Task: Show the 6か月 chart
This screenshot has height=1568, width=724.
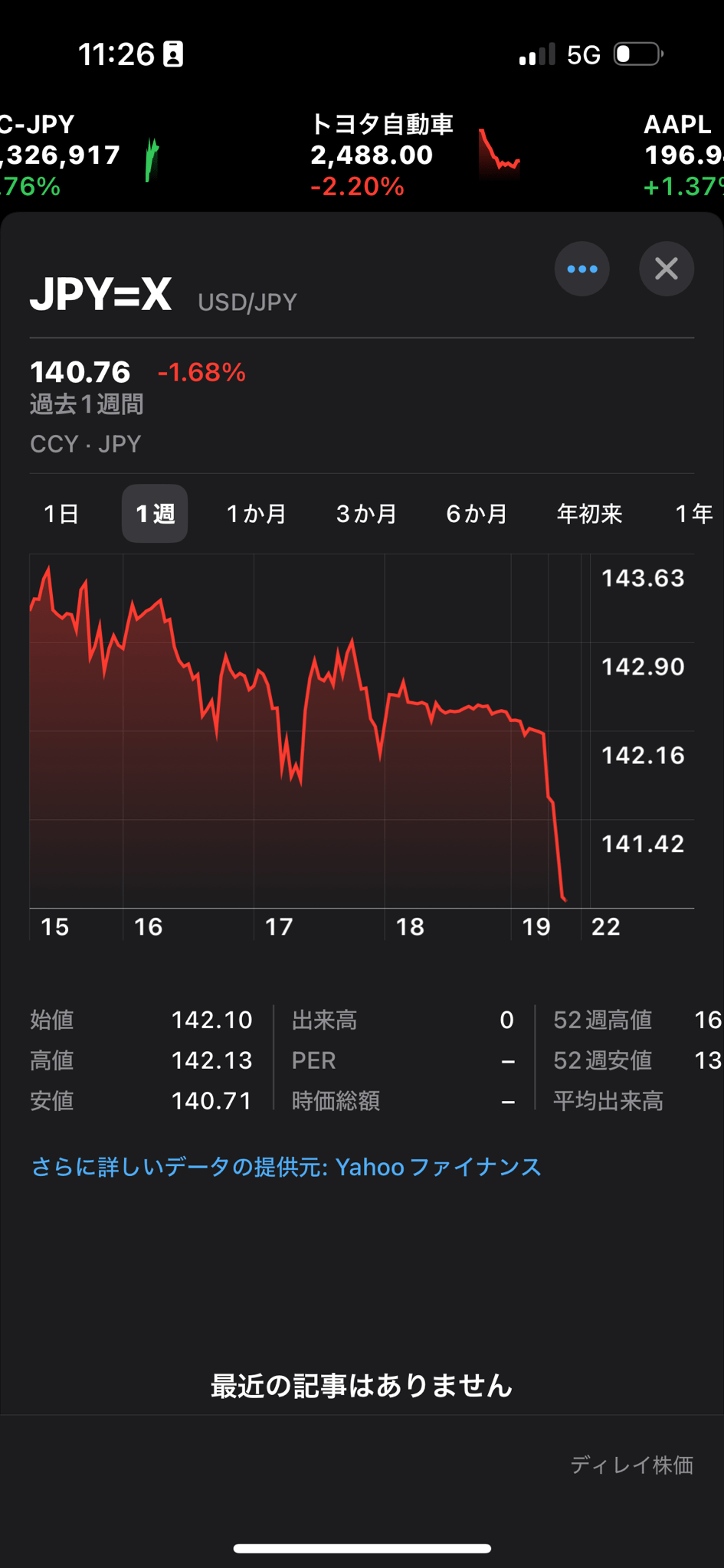Action: click(x=477, y=514)
